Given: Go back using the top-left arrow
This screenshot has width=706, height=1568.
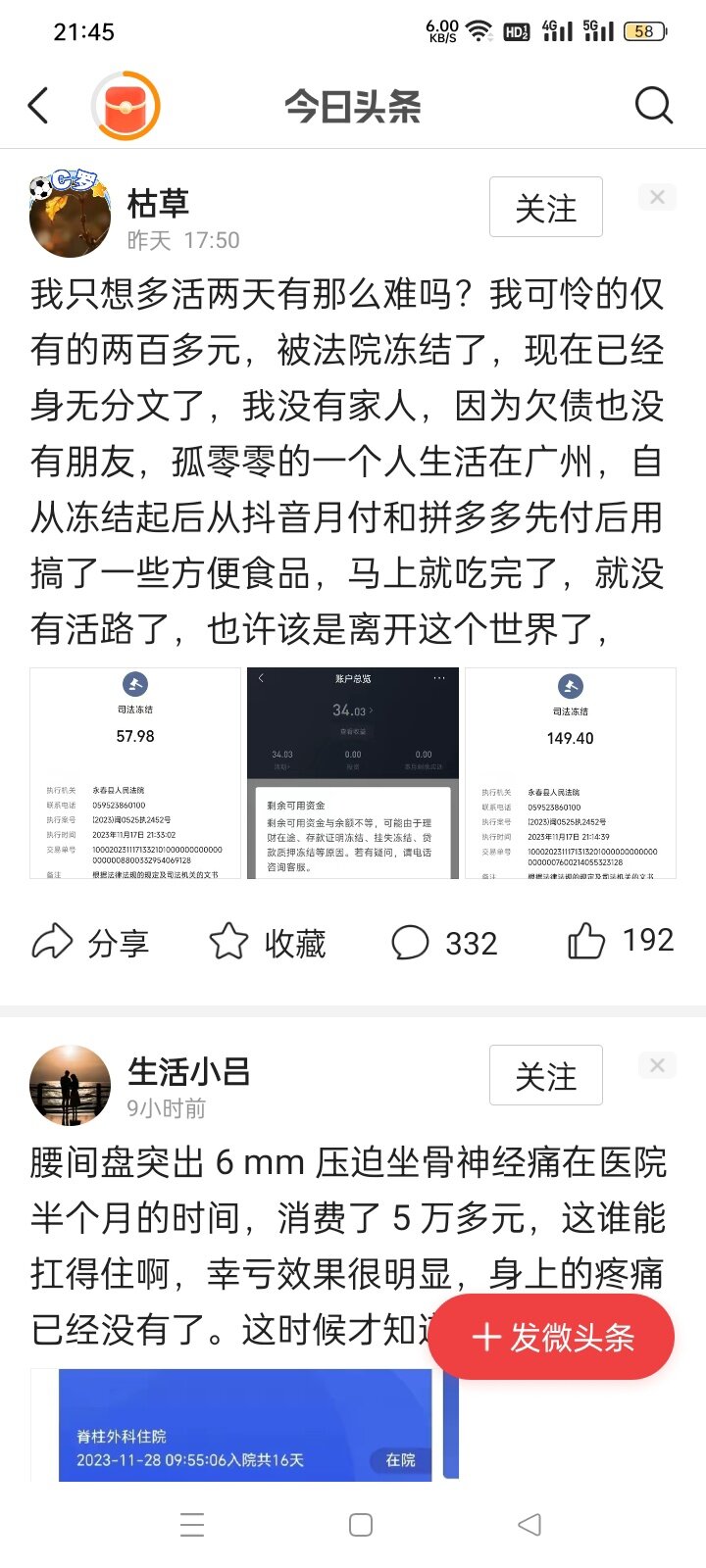Looking at the screenshot, I should point(38,105).
